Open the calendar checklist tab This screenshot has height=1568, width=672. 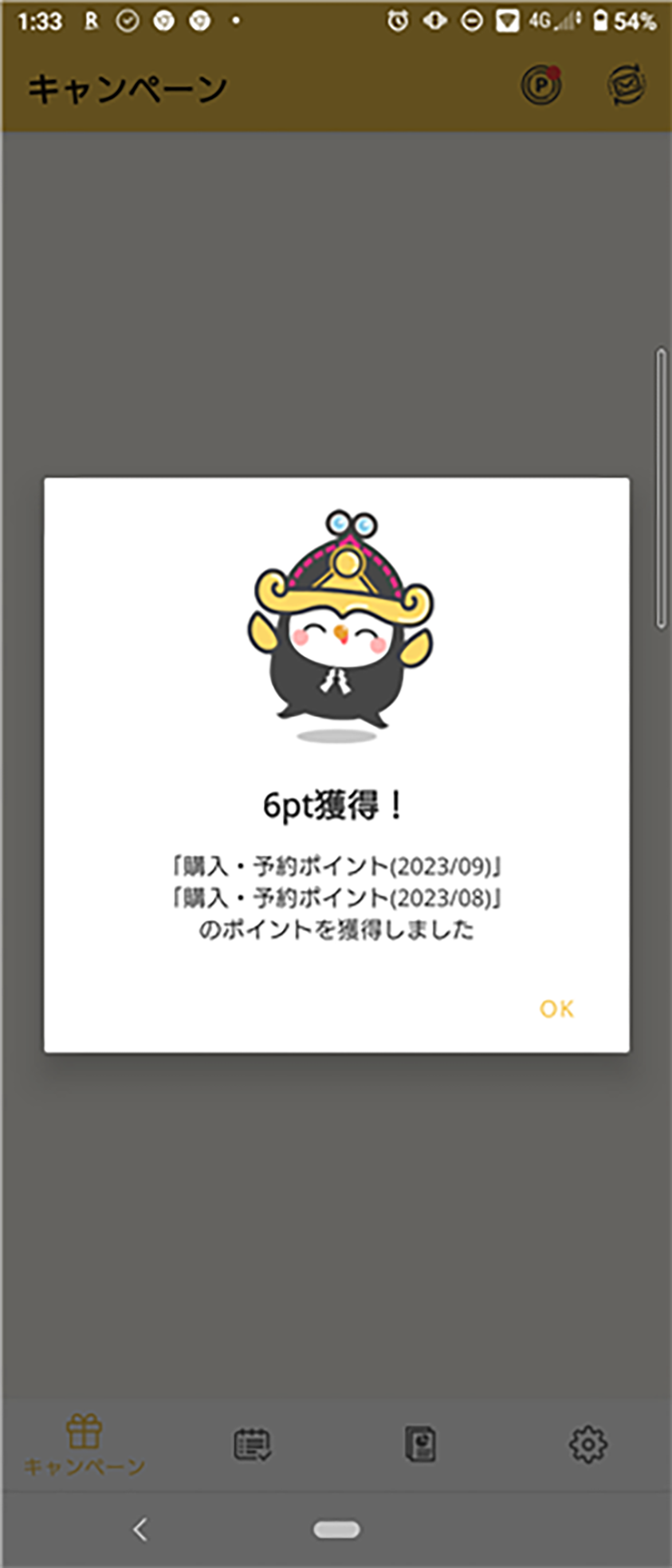tap(253, 1444)
